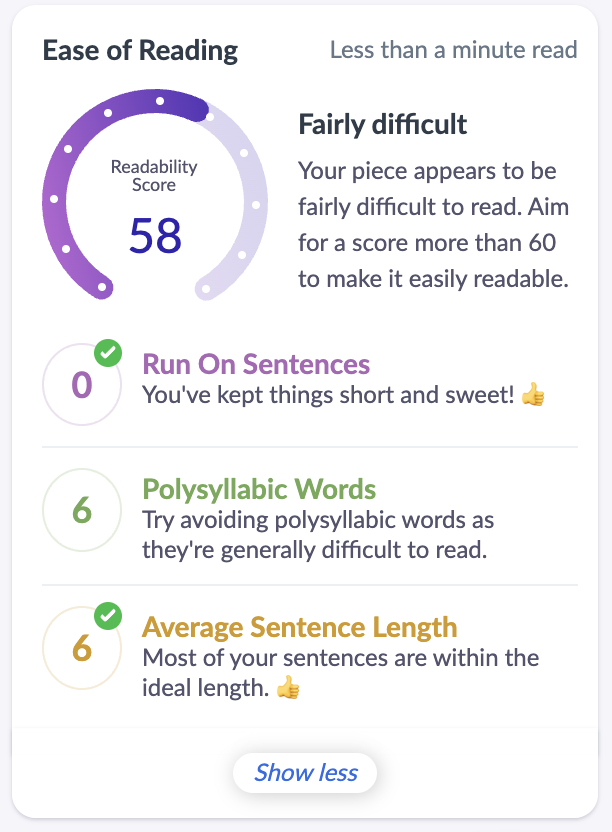
Task: Collapse the panel with Show less
Action: point(306,772)
